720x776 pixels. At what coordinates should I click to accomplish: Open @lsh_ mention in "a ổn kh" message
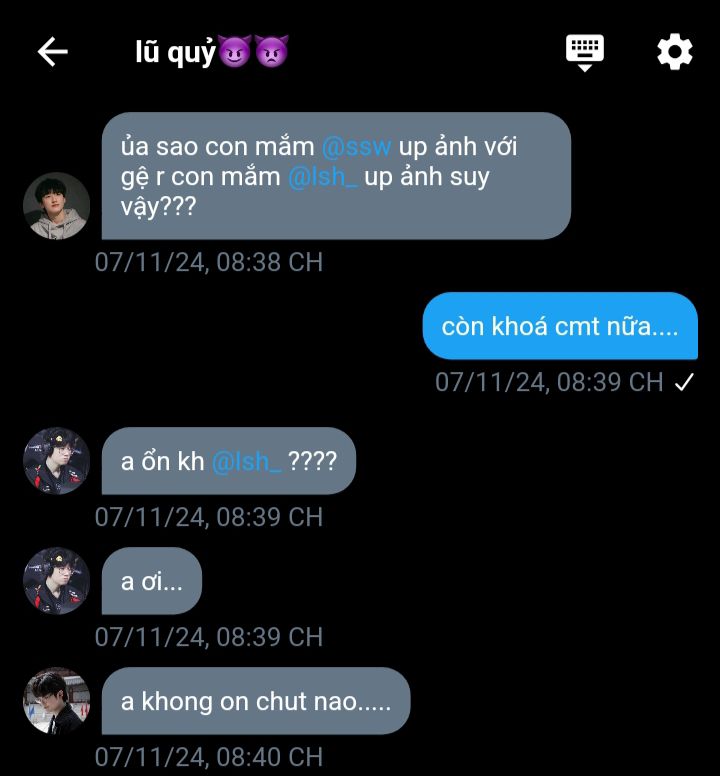click(246, 461)
